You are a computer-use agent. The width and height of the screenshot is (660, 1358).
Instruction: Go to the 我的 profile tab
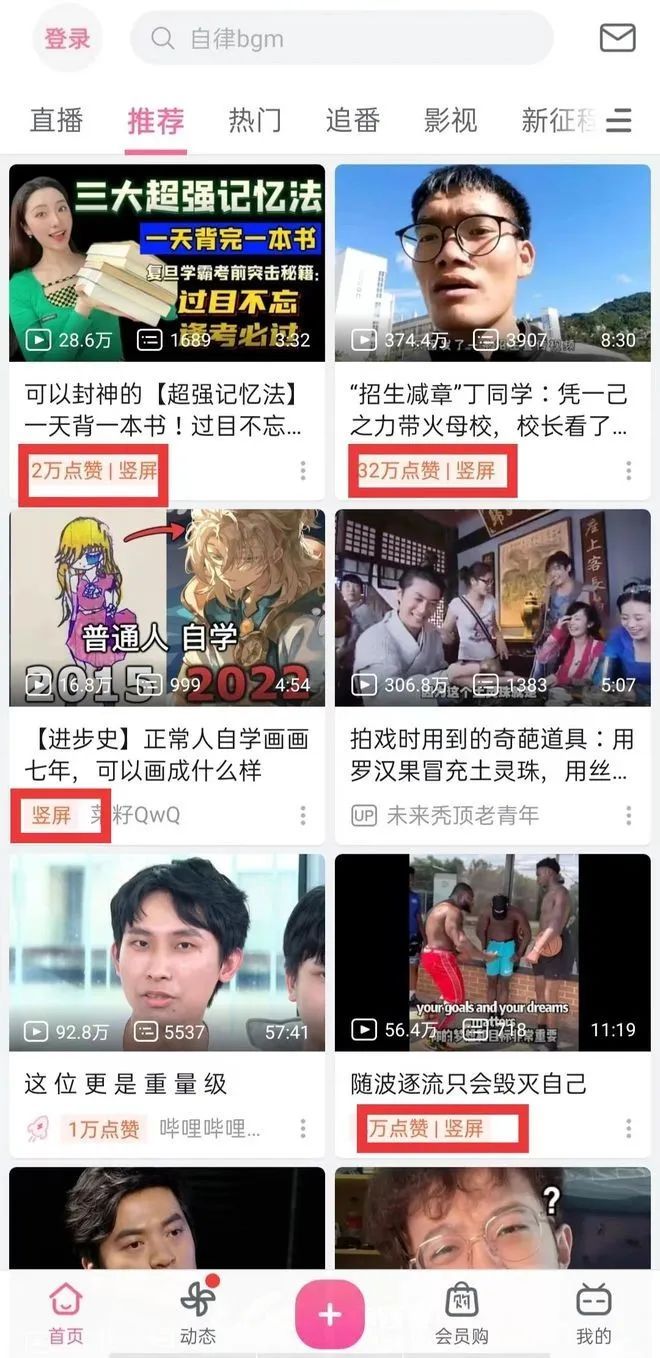coord(593,1313)
